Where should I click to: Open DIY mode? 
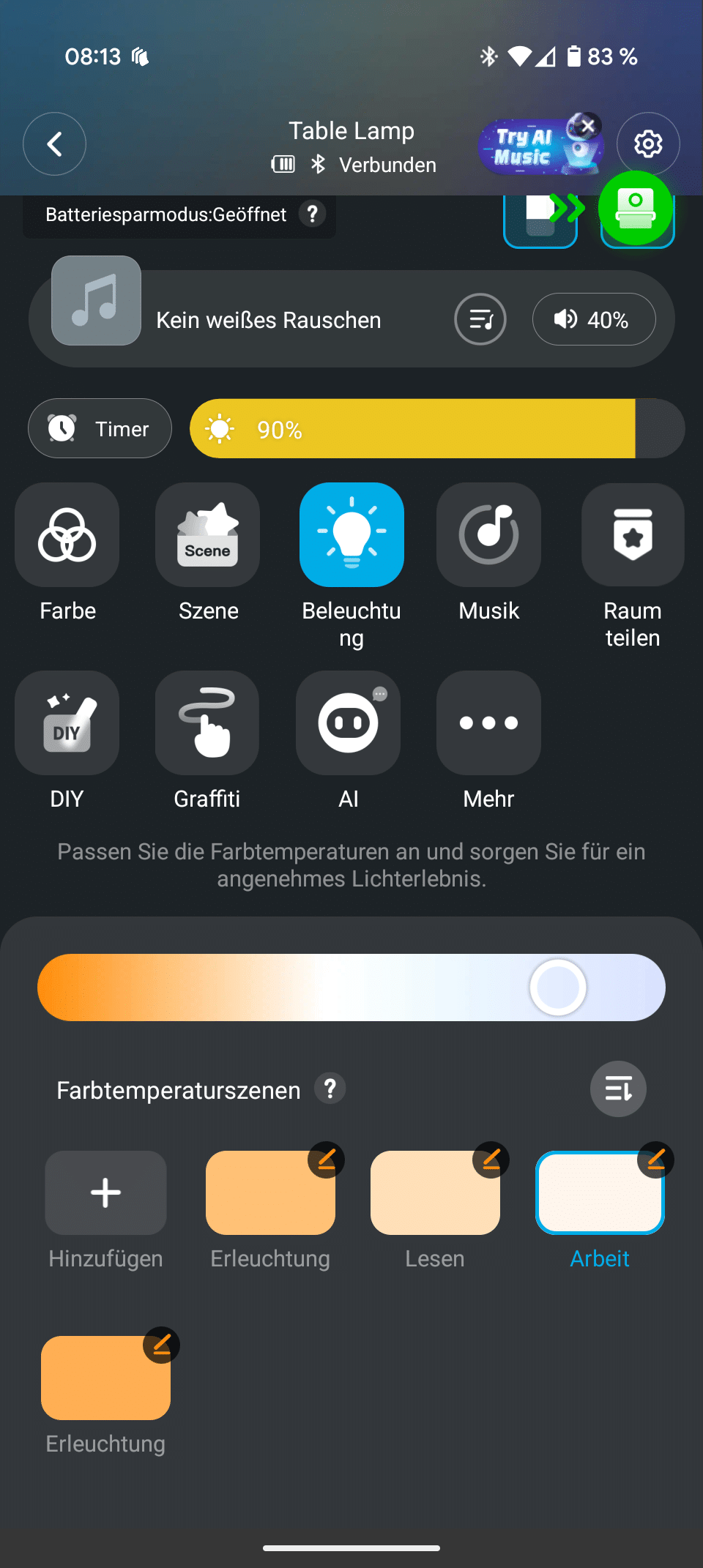coord(67,723)
